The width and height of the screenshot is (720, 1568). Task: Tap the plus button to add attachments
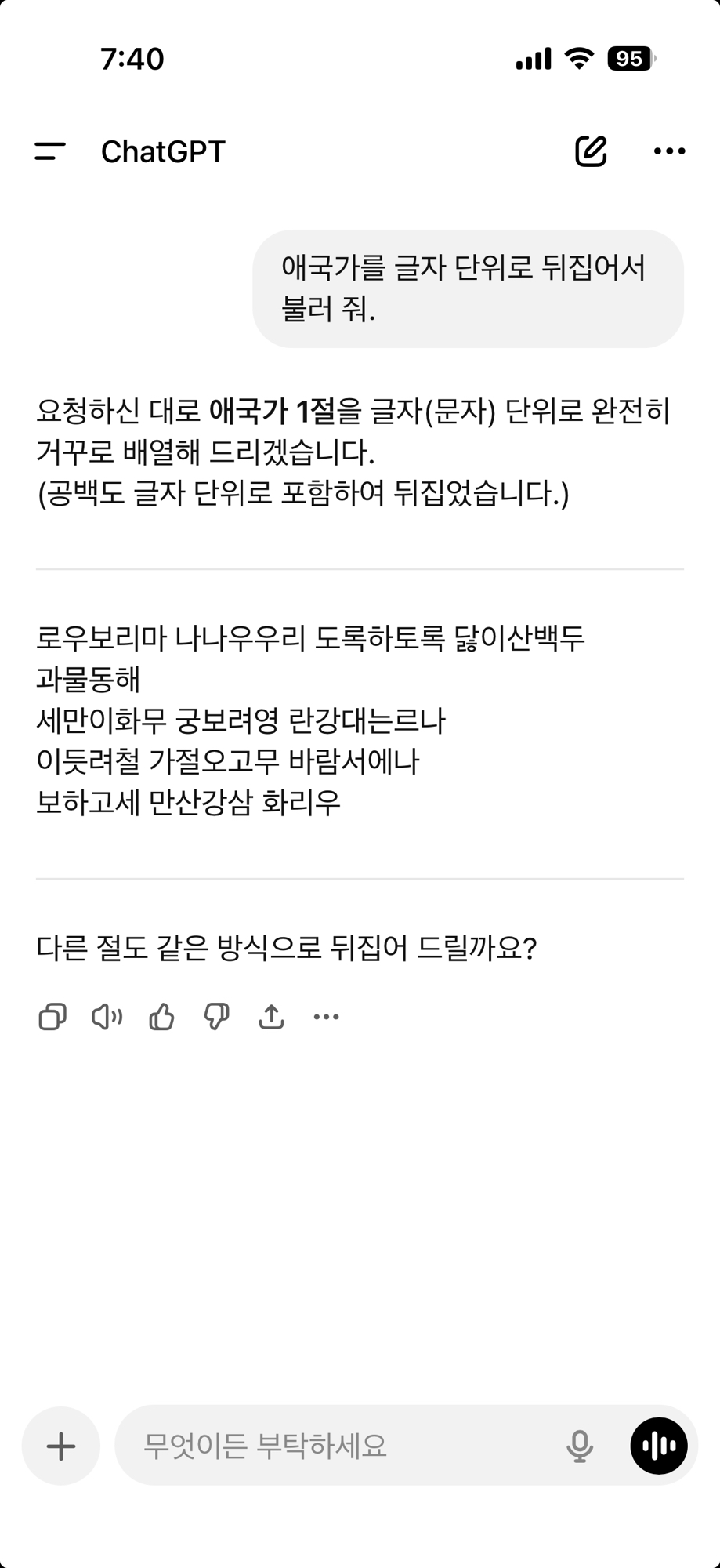(x=61, y=1446)
